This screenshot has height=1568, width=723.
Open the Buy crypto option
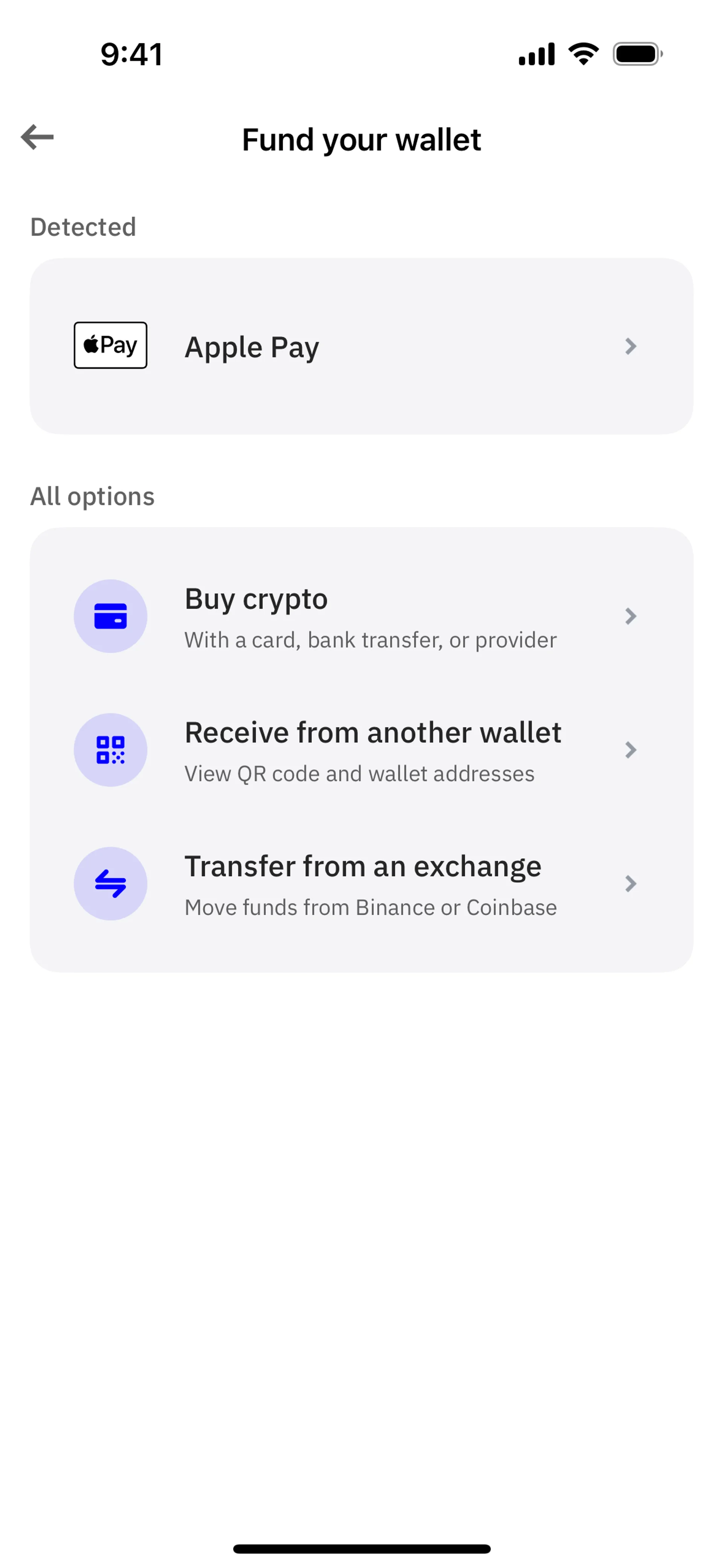pyautogui.click(x=361, y=616)
